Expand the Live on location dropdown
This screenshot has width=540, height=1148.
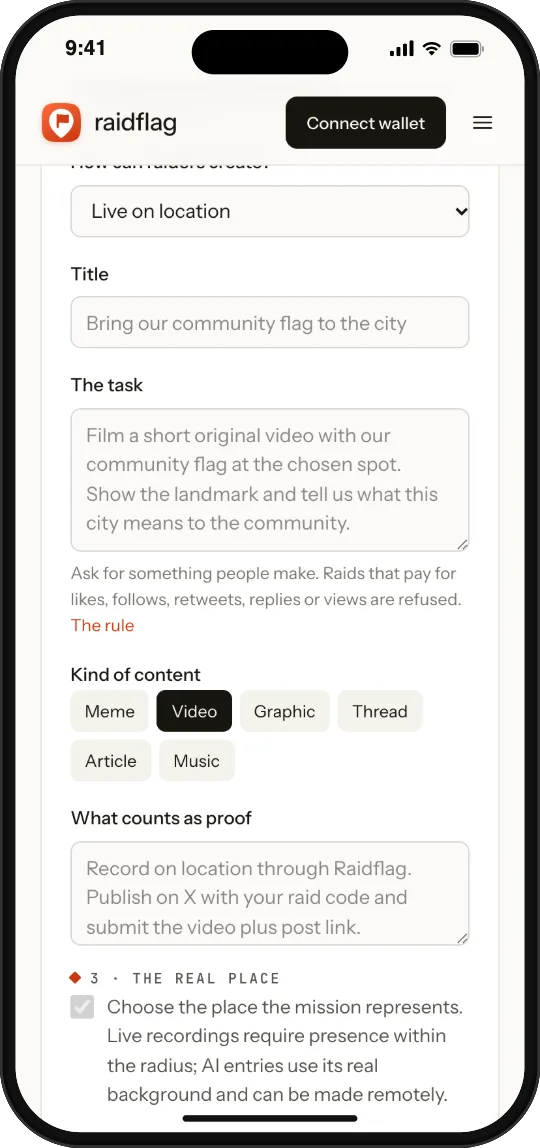click(x=270, y=211)
